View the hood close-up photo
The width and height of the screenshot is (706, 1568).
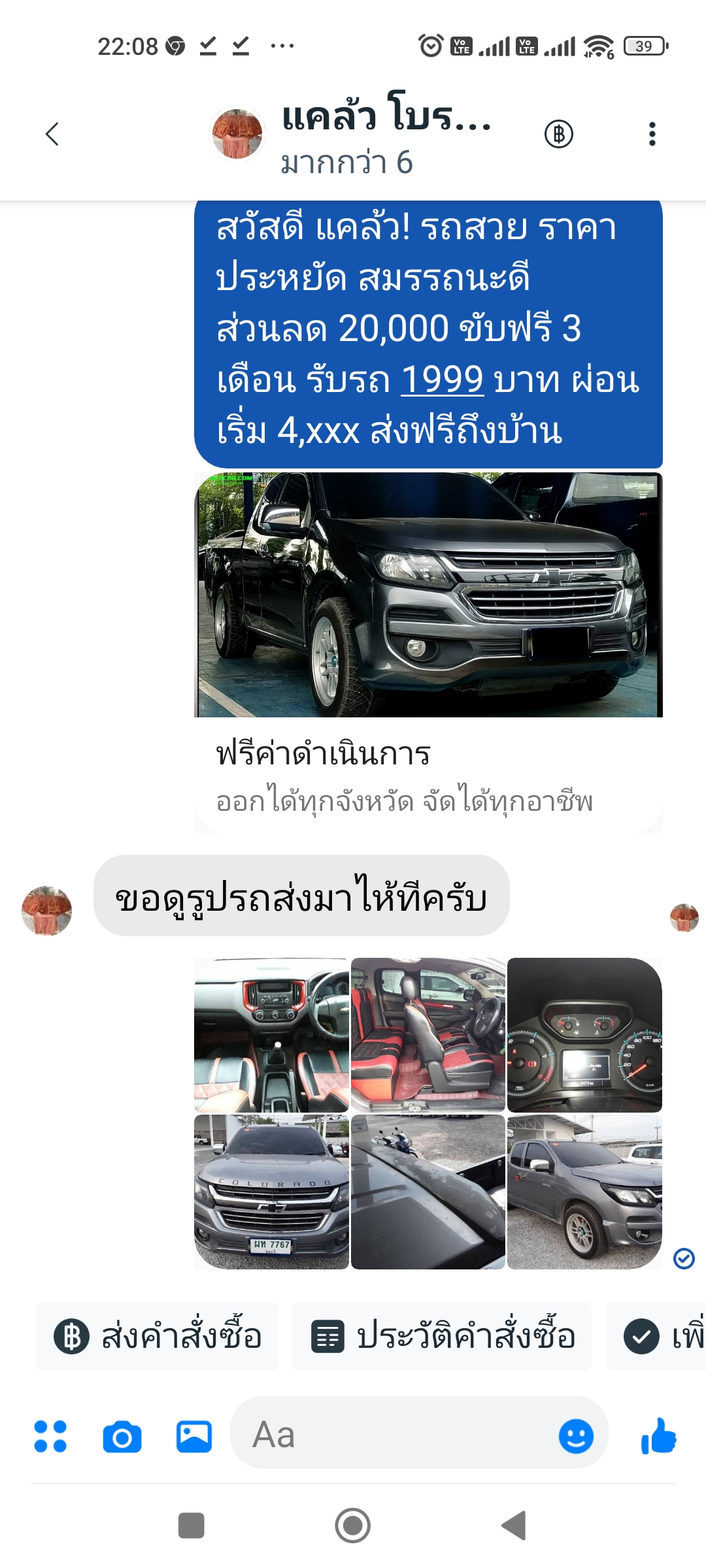click(x=428, y=1192)
